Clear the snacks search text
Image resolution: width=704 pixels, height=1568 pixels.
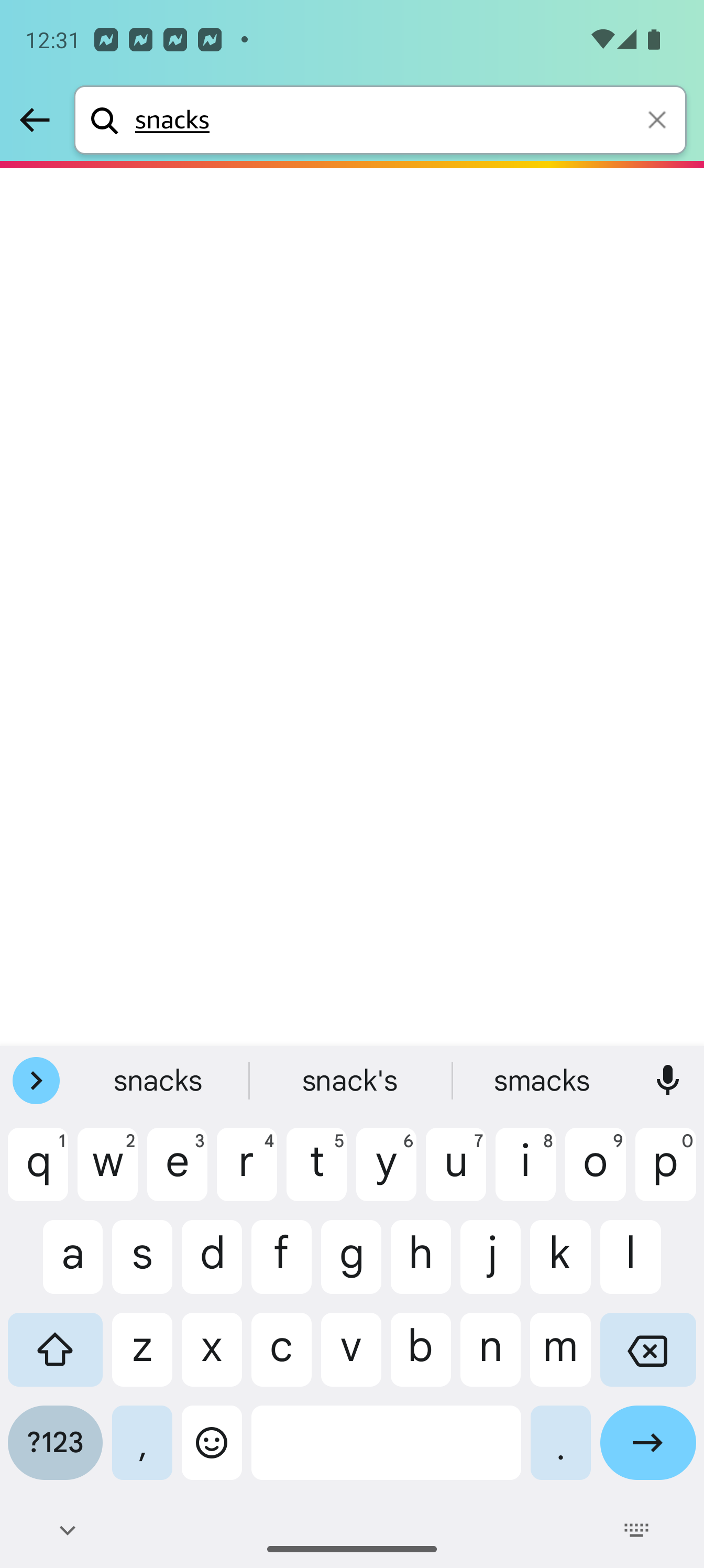[x=656, y=120]
